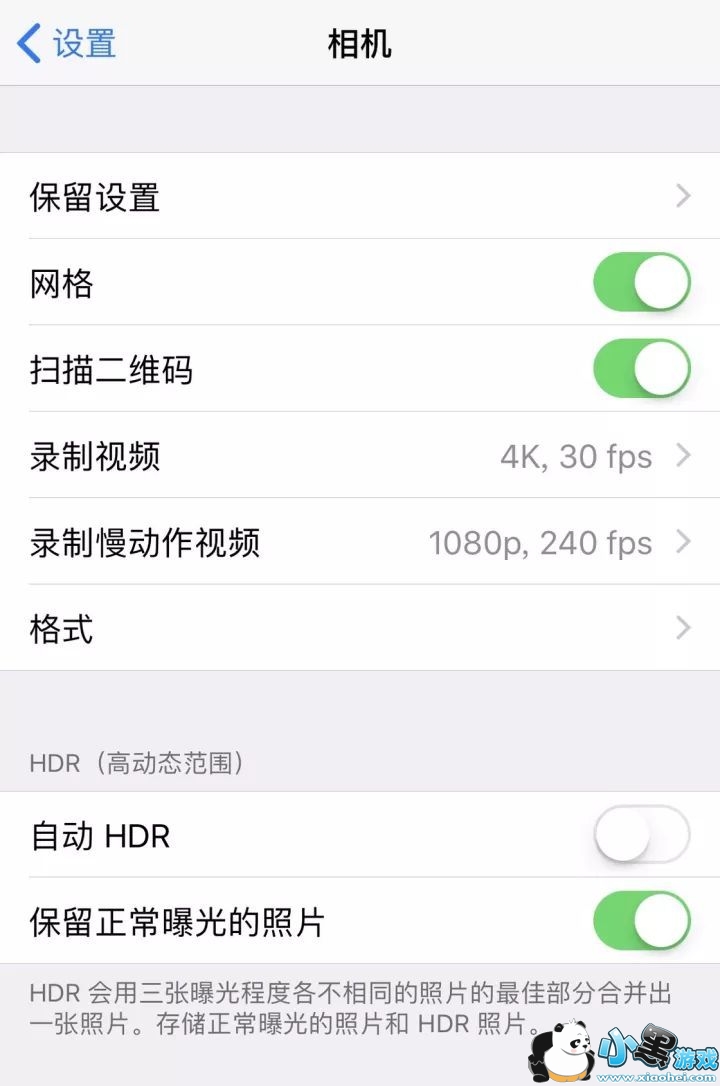Go back to 设置
The image size is (720, 1086).
click(x=66, y=44)
